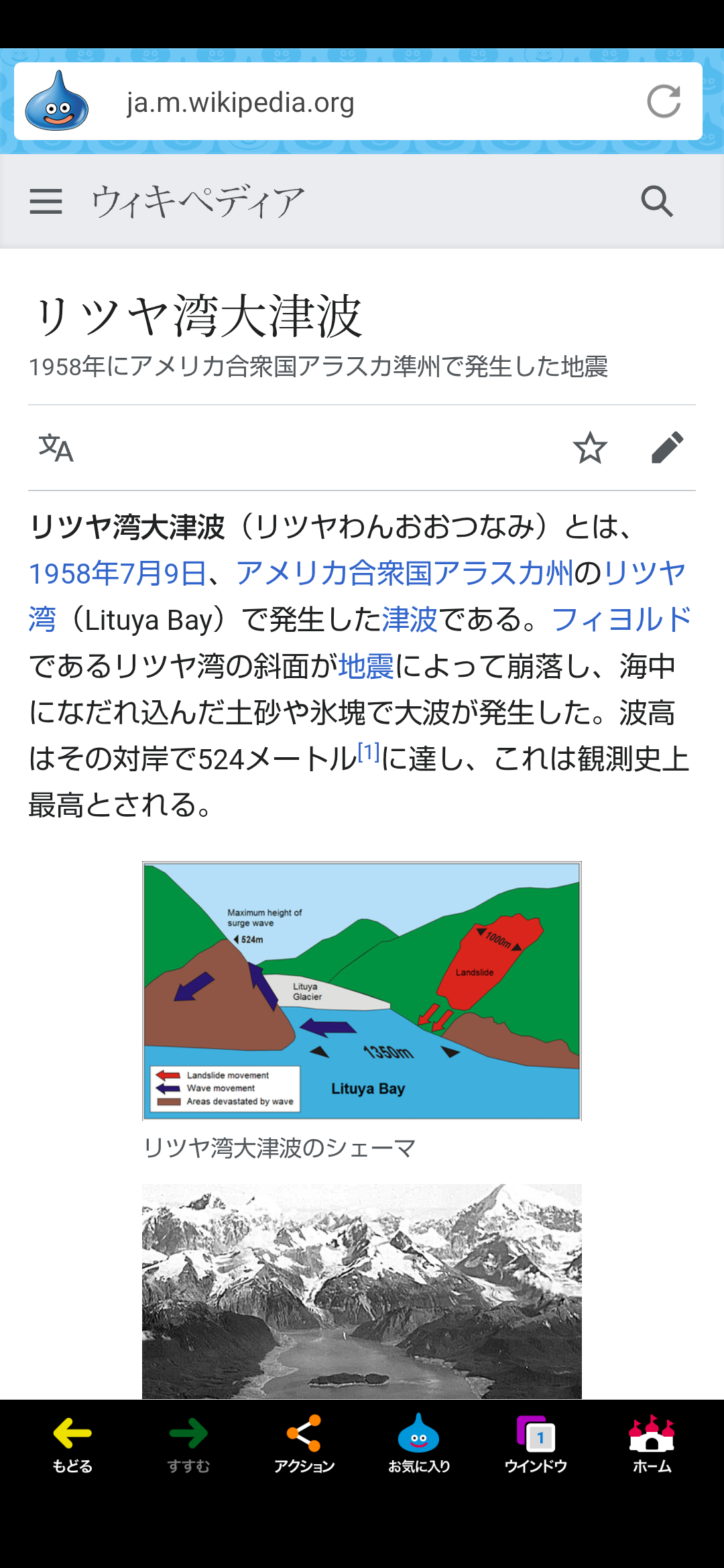The width and height of the screenshot is (724, 1568).
Task: Go to ホーム home page
Action: coord(652,1444)
